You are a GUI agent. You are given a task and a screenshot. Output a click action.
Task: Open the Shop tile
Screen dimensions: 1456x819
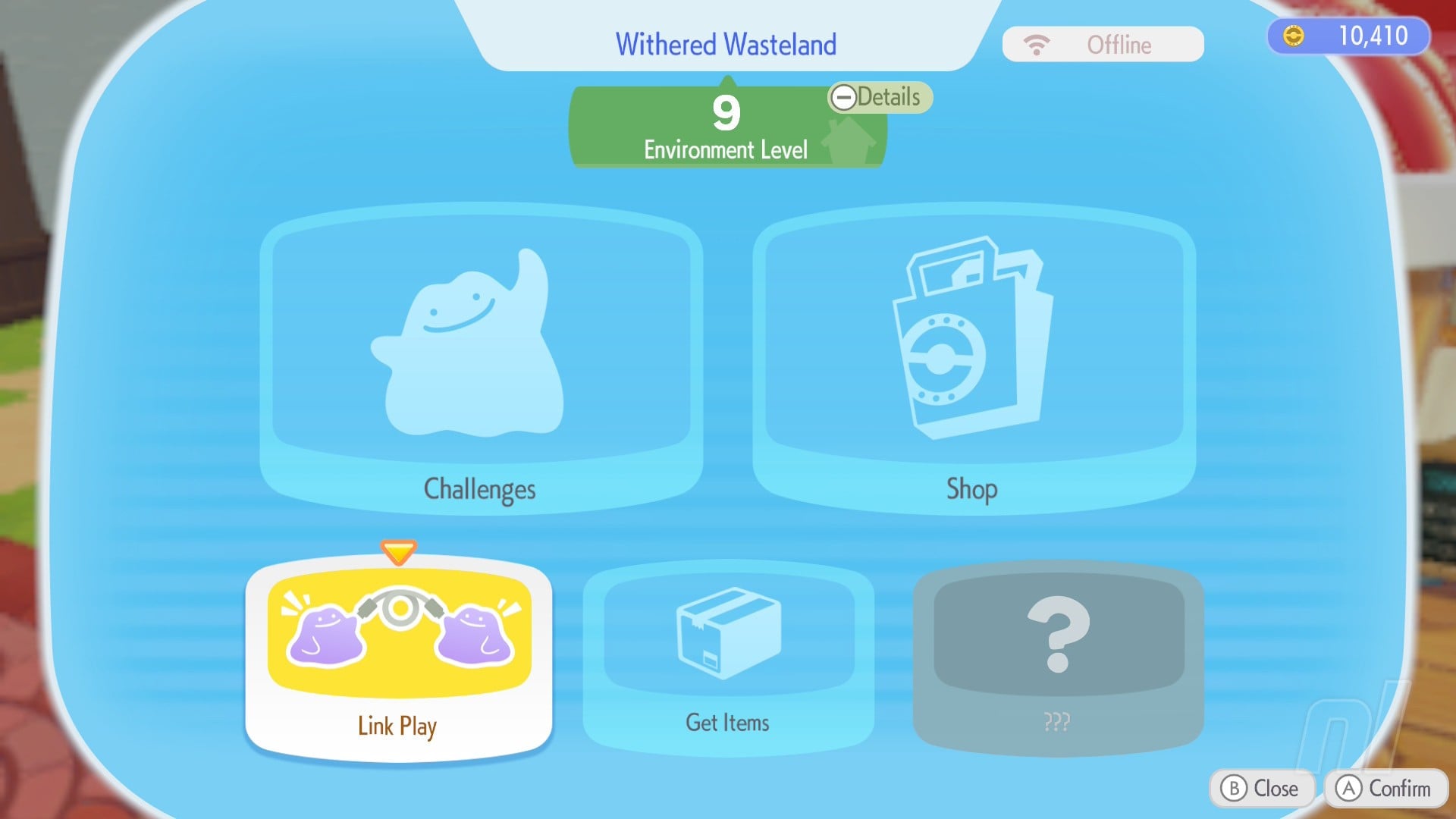coord(974,358)
